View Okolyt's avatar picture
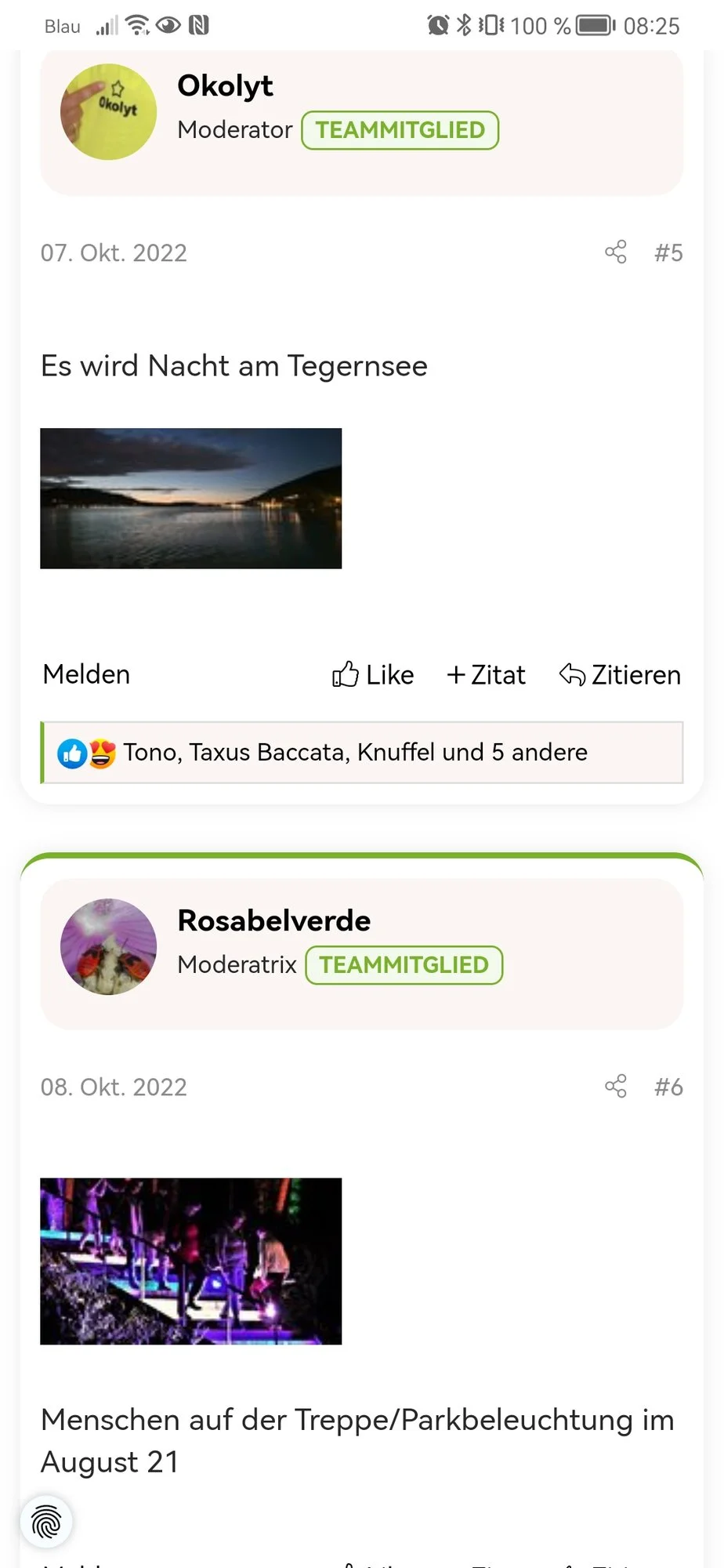The height and width of the screenshot is (1568, 724). pos(108,111)
